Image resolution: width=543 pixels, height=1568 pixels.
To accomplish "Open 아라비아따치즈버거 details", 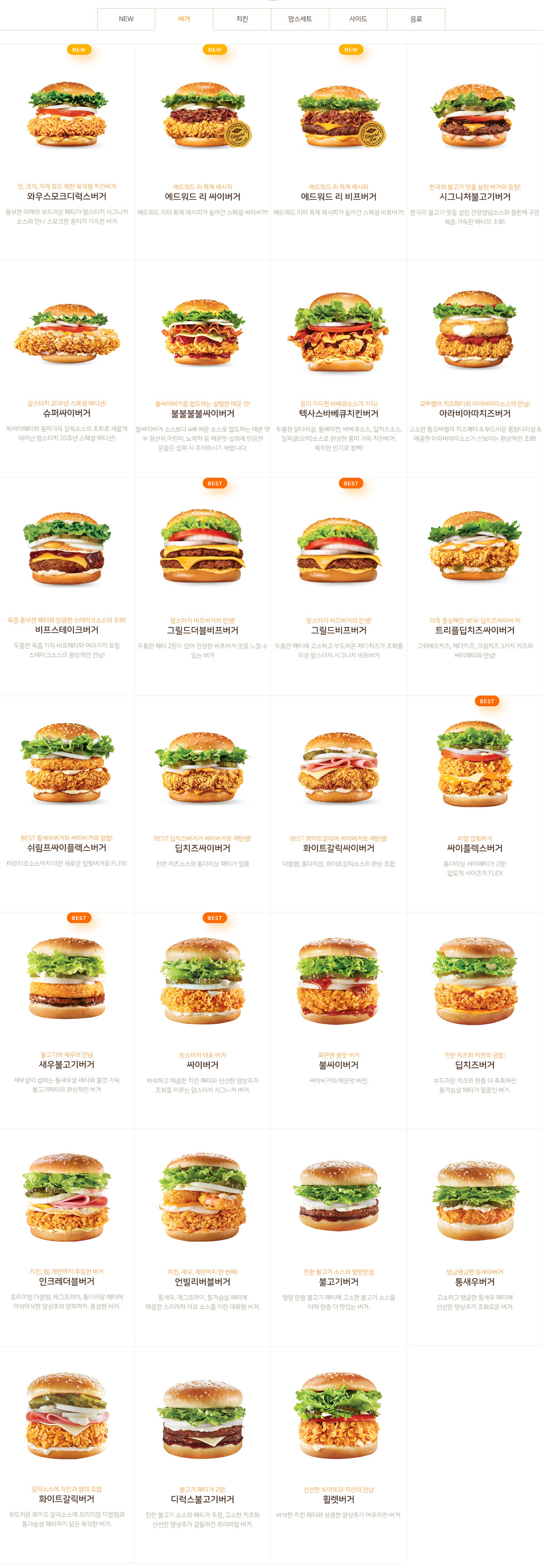I will click(x=475, y=413).
